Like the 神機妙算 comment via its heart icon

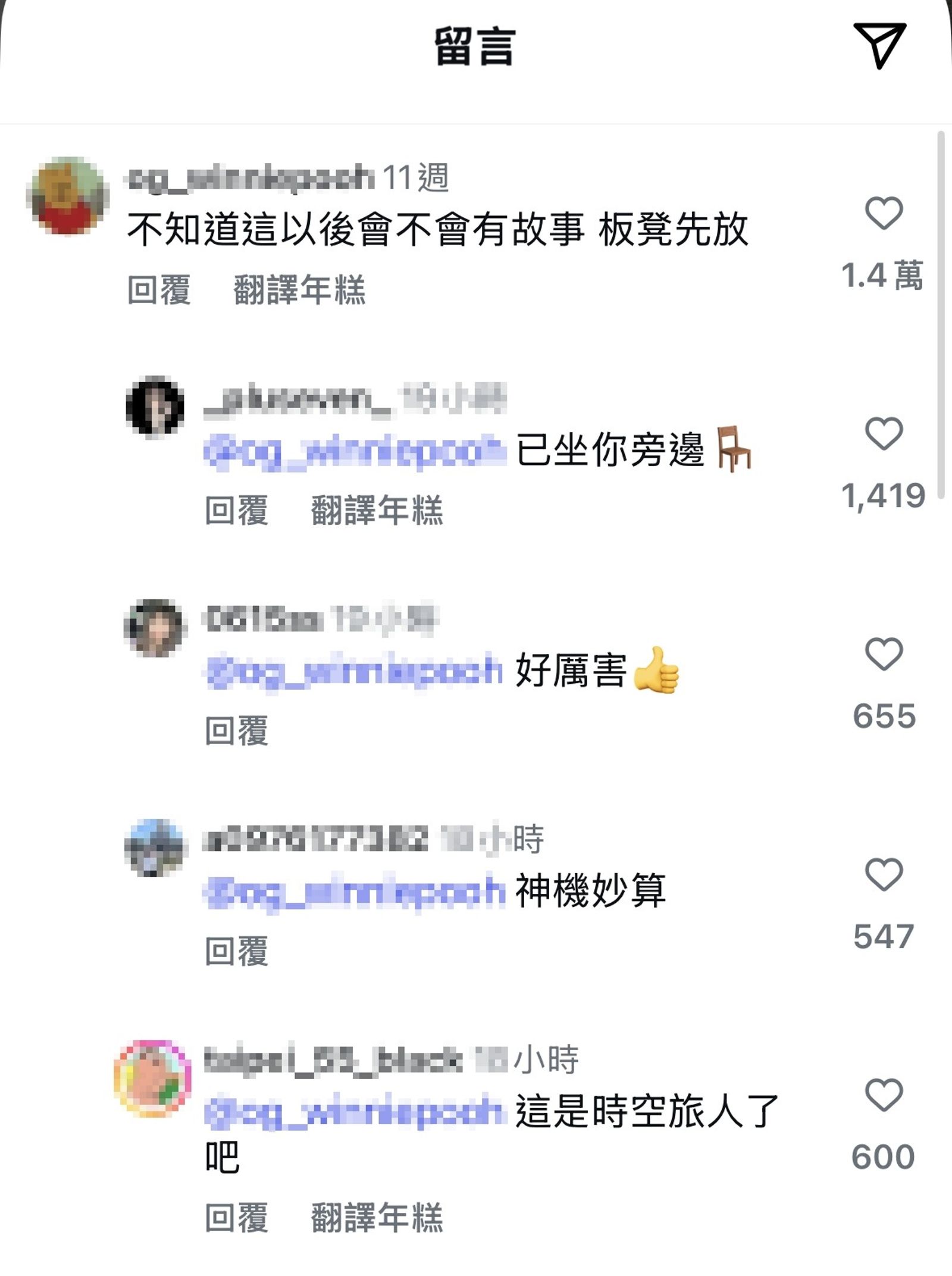point(885,875)
